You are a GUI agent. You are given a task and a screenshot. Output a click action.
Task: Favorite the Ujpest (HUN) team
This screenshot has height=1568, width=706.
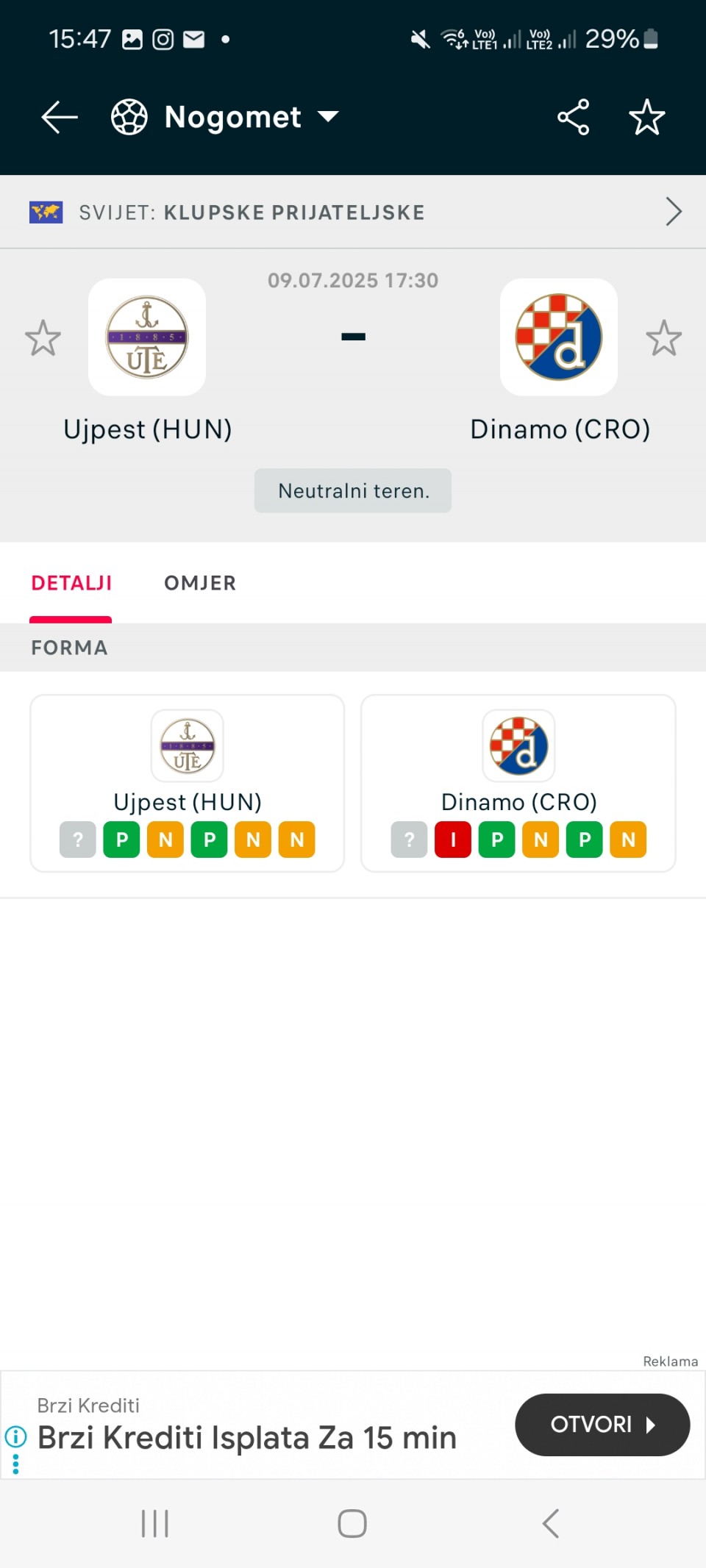pos(43,338)
